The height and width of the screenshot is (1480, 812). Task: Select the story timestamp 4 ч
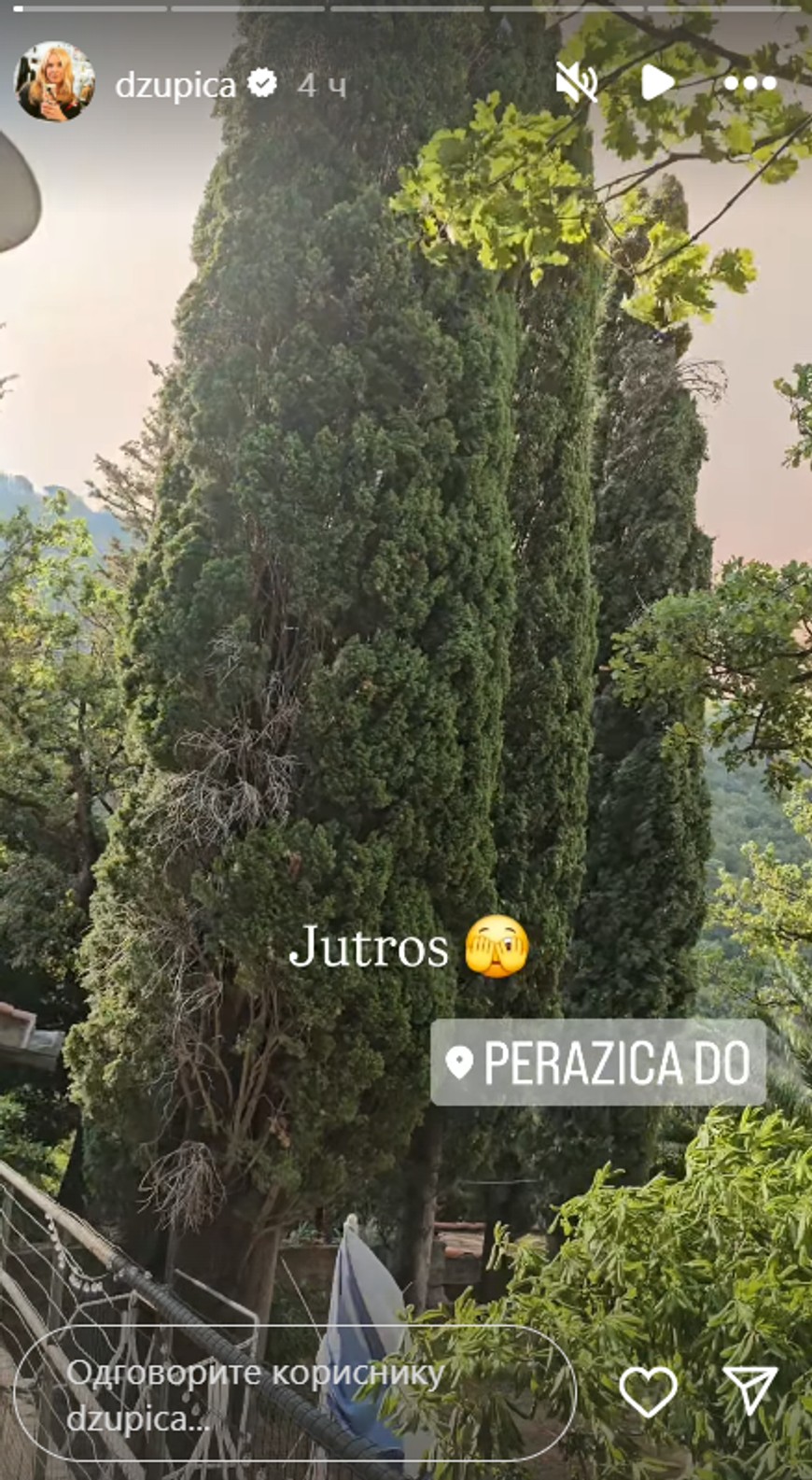coord(321,85)
